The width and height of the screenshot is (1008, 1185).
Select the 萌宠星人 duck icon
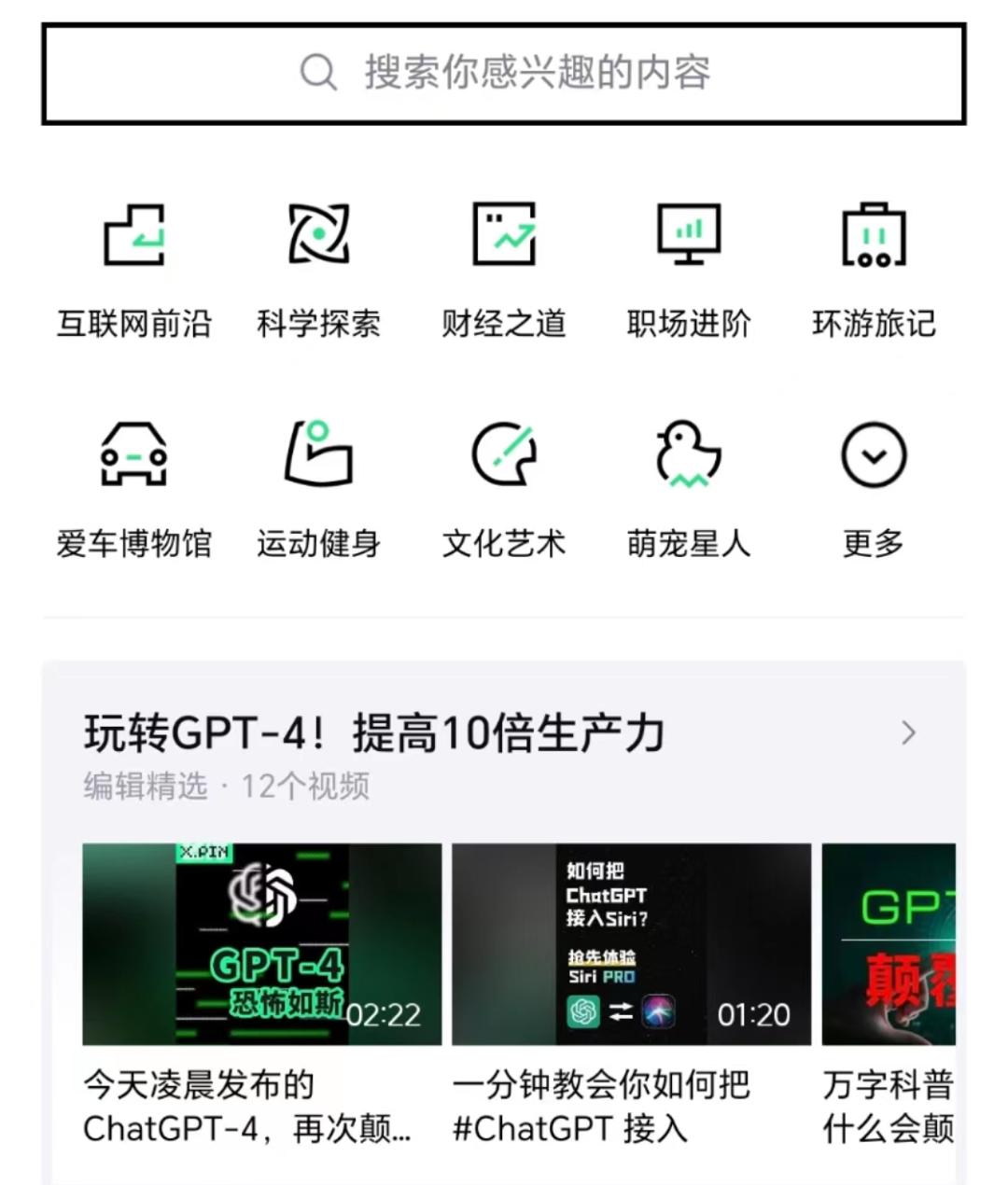[x=689, y=455]
